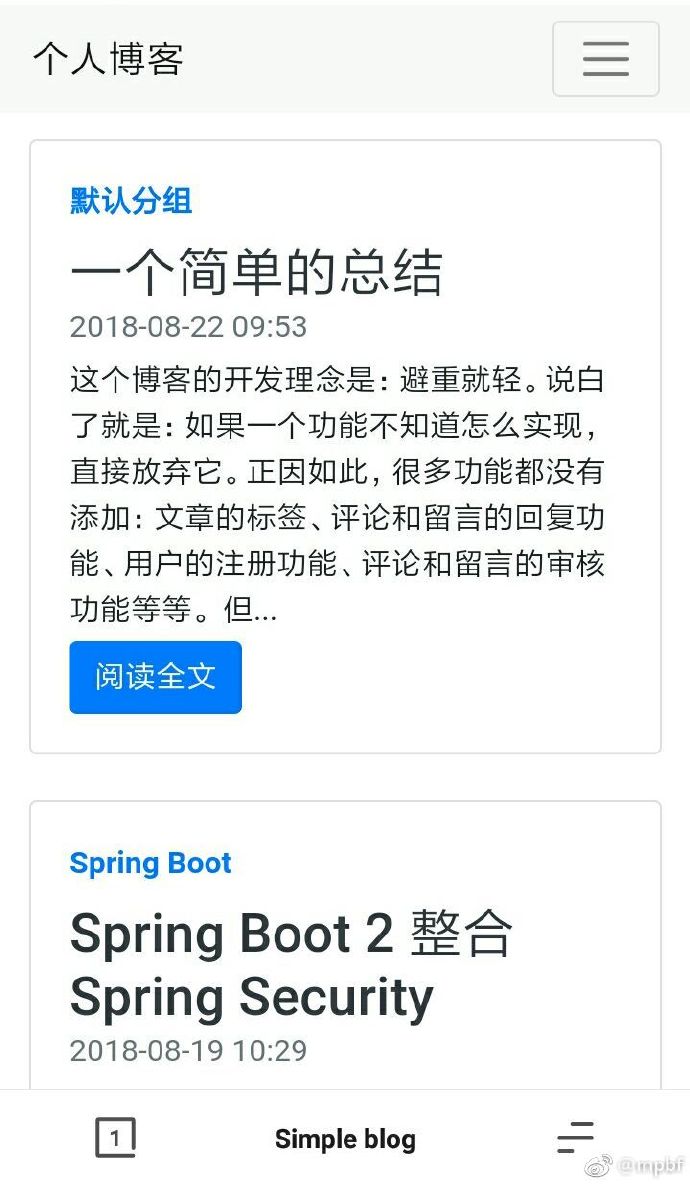Open the 个人博客 site title link

coord(108,59)
